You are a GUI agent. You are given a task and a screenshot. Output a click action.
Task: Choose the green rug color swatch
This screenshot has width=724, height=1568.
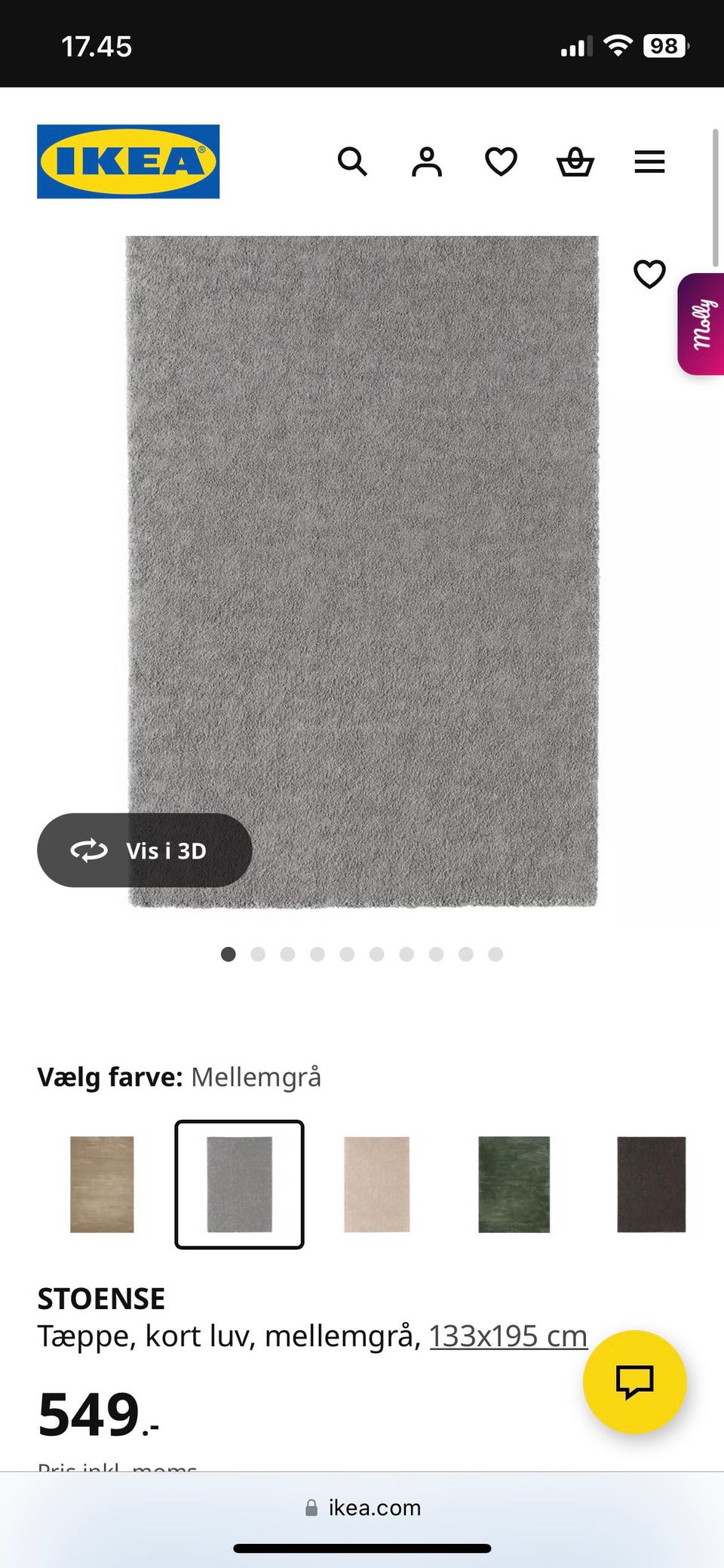[x=514, y=1184]
